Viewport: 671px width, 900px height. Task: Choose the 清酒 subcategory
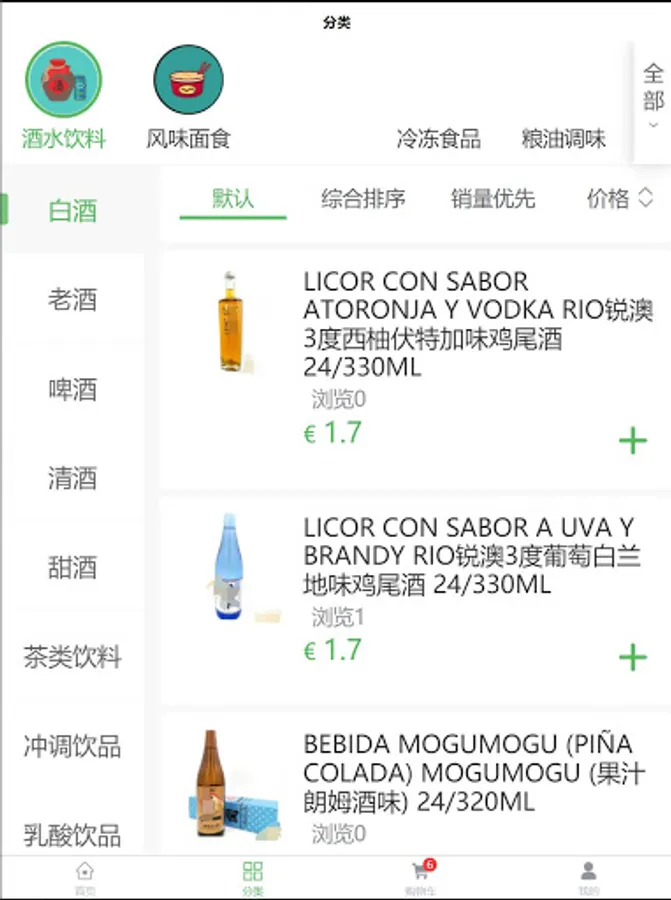[72, 478]
